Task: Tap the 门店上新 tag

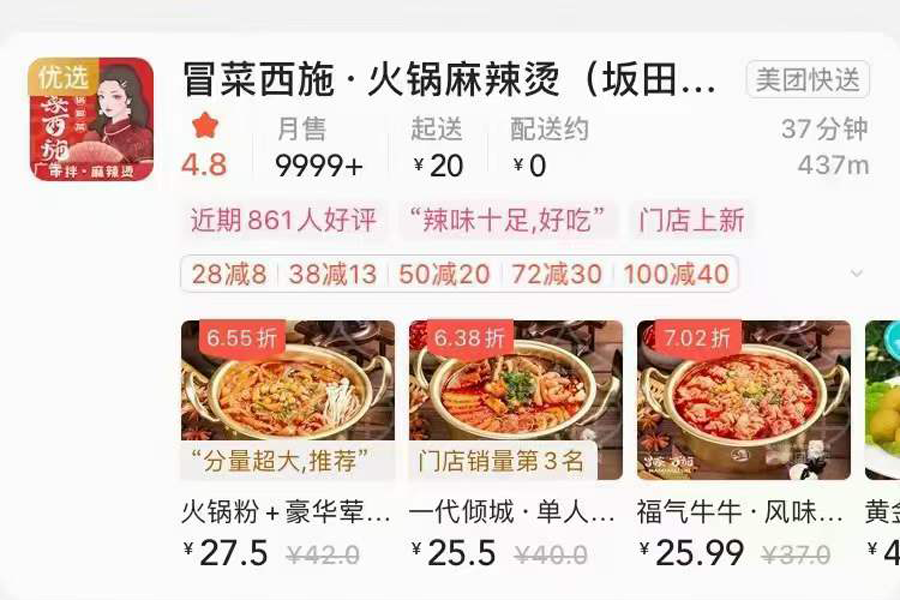Action: [x=692, y=220]
